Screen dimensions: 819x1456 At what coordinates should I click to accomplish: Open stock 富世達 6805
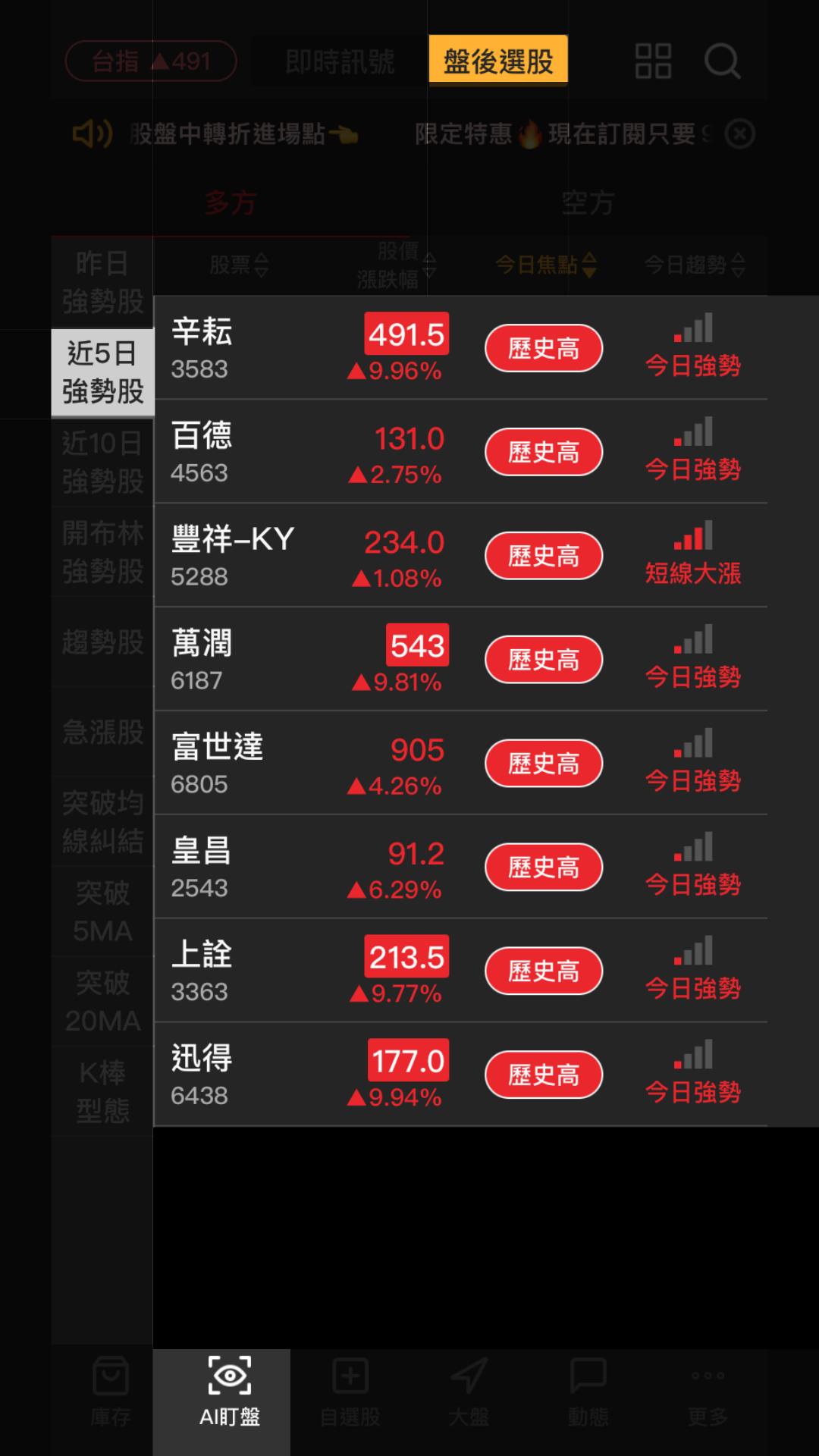(x=460, y=764)
